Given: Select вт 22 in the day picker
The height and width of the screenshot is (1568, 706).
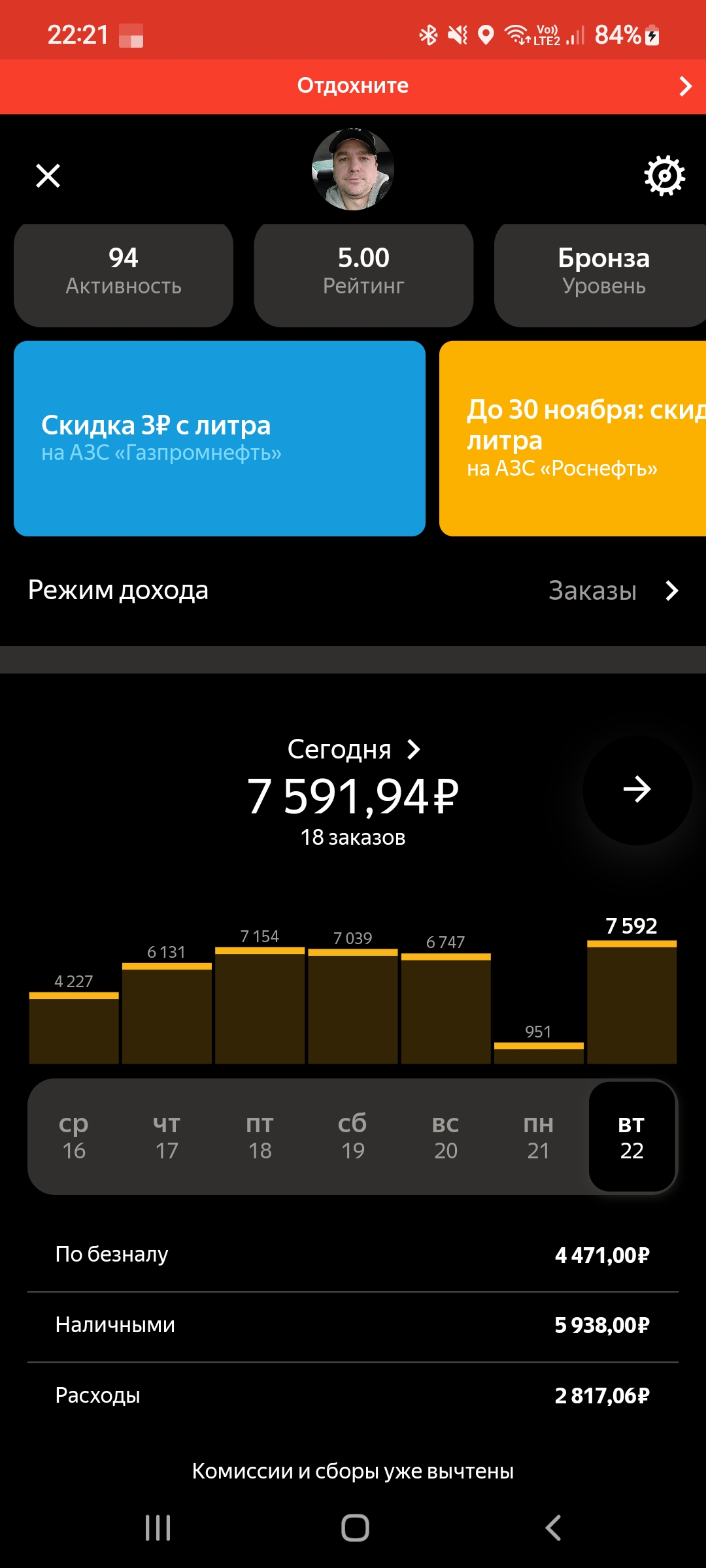Looking at the screenshot, I should pos(631,1137).
